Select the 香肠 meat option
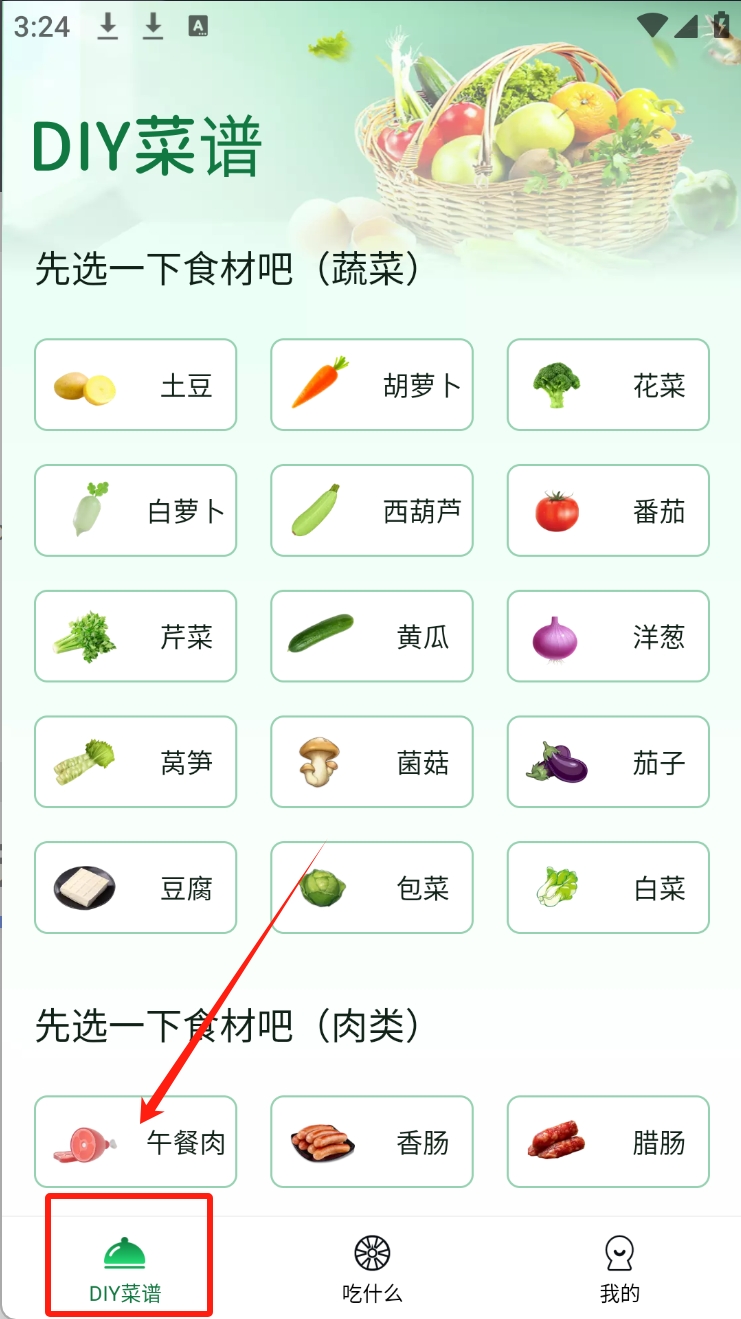The height and width of the screenshot is (1319, 741). coord(371,1142)
